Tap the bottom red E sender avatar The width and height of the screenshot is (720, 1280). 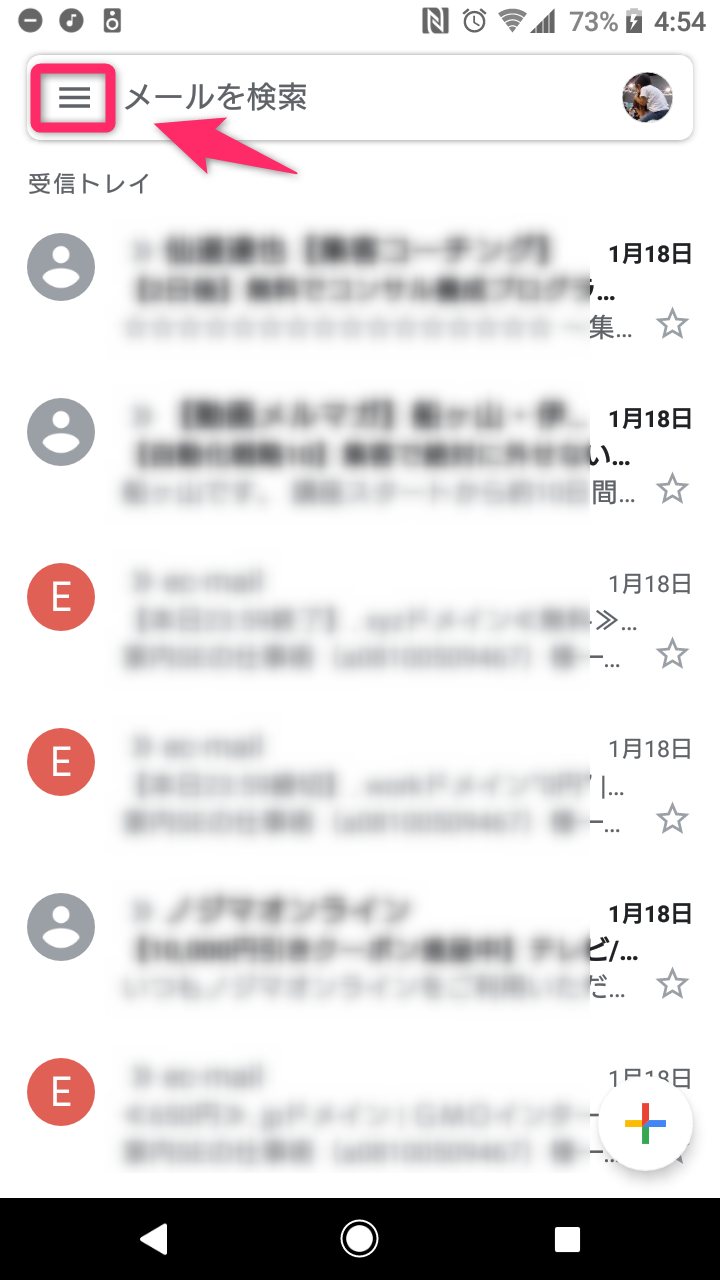(x=61, y=1092)
